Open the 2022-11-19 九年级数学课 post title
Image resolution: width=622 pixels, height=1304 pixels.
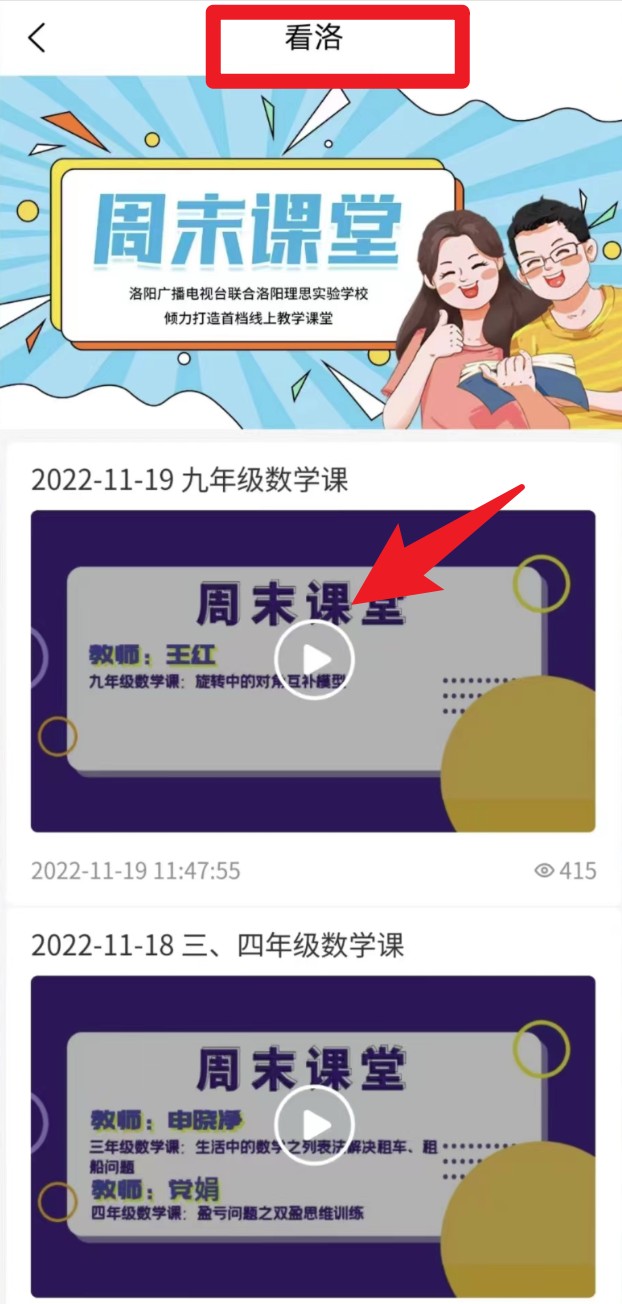point(190,480)
